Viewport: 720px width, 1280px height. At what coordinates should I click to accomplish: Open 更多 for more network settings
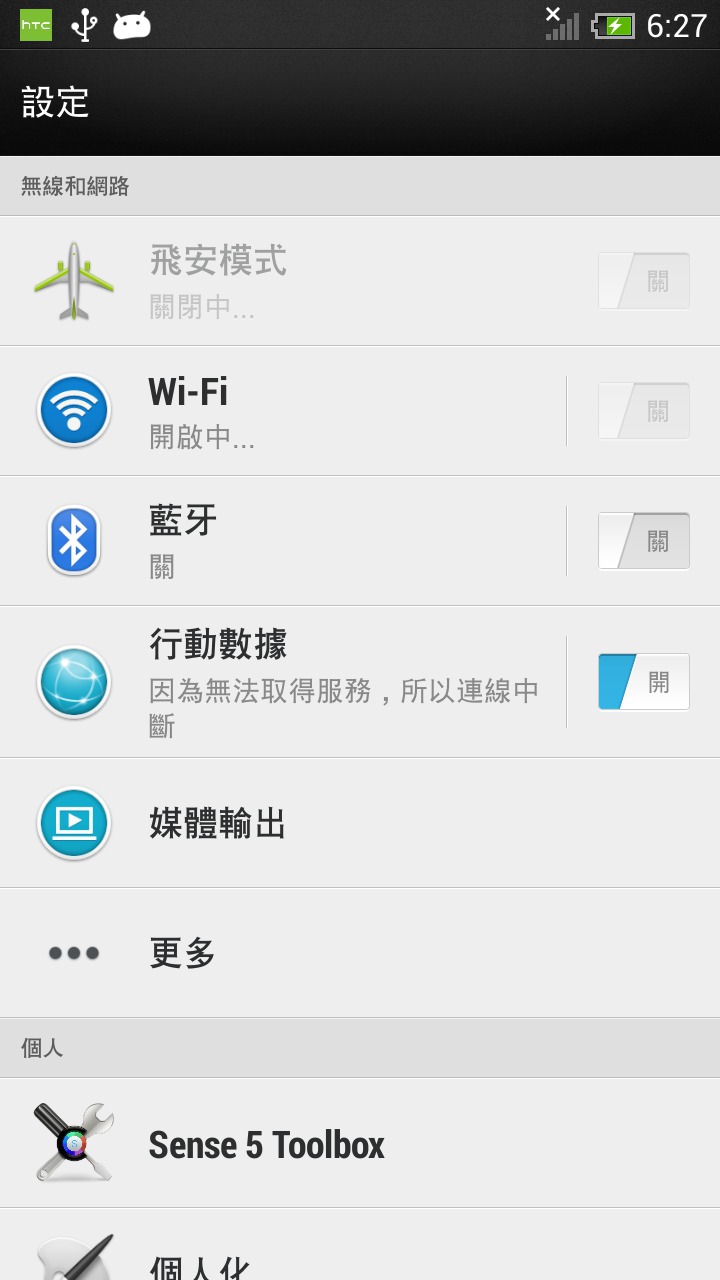360,953
